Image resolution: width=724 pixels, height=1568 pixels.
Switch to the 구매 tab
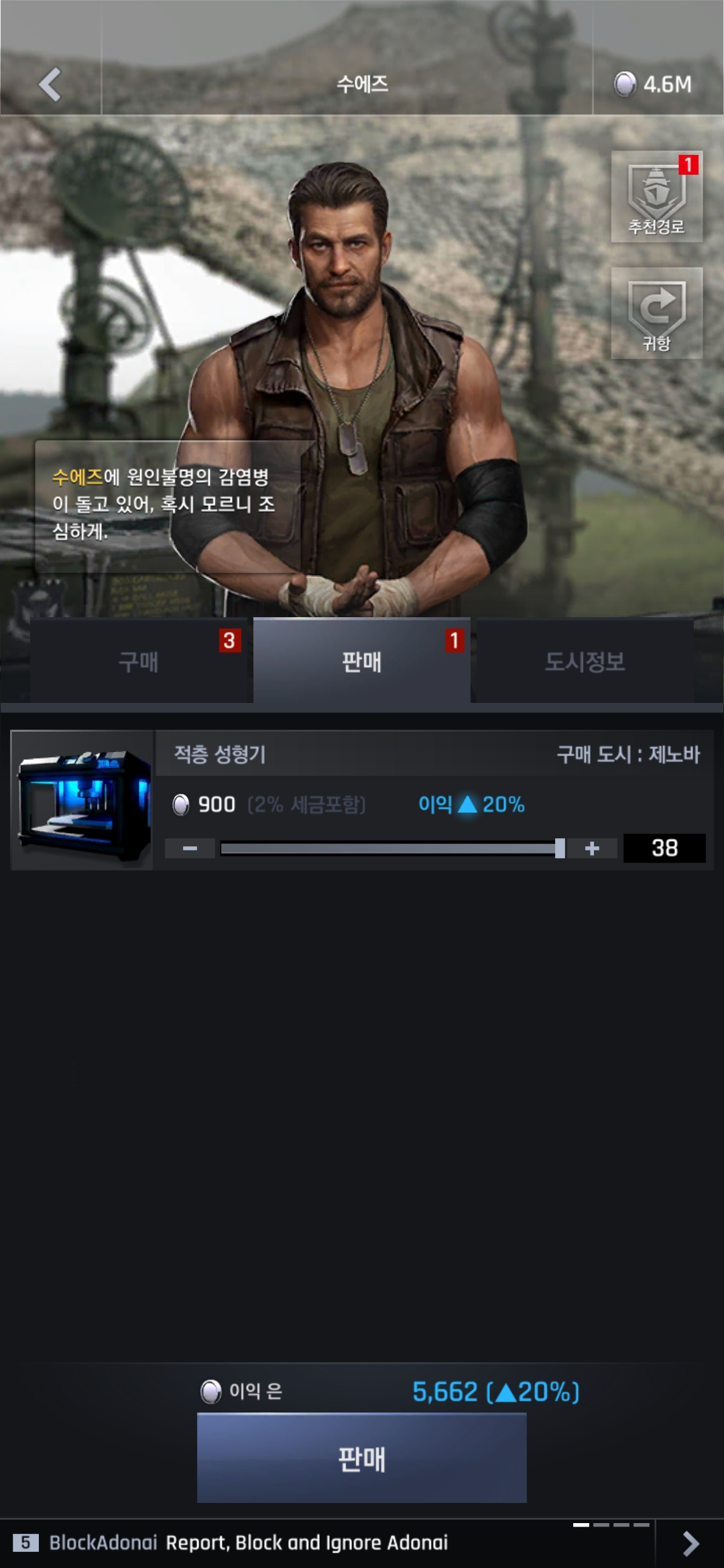point(139,661)
